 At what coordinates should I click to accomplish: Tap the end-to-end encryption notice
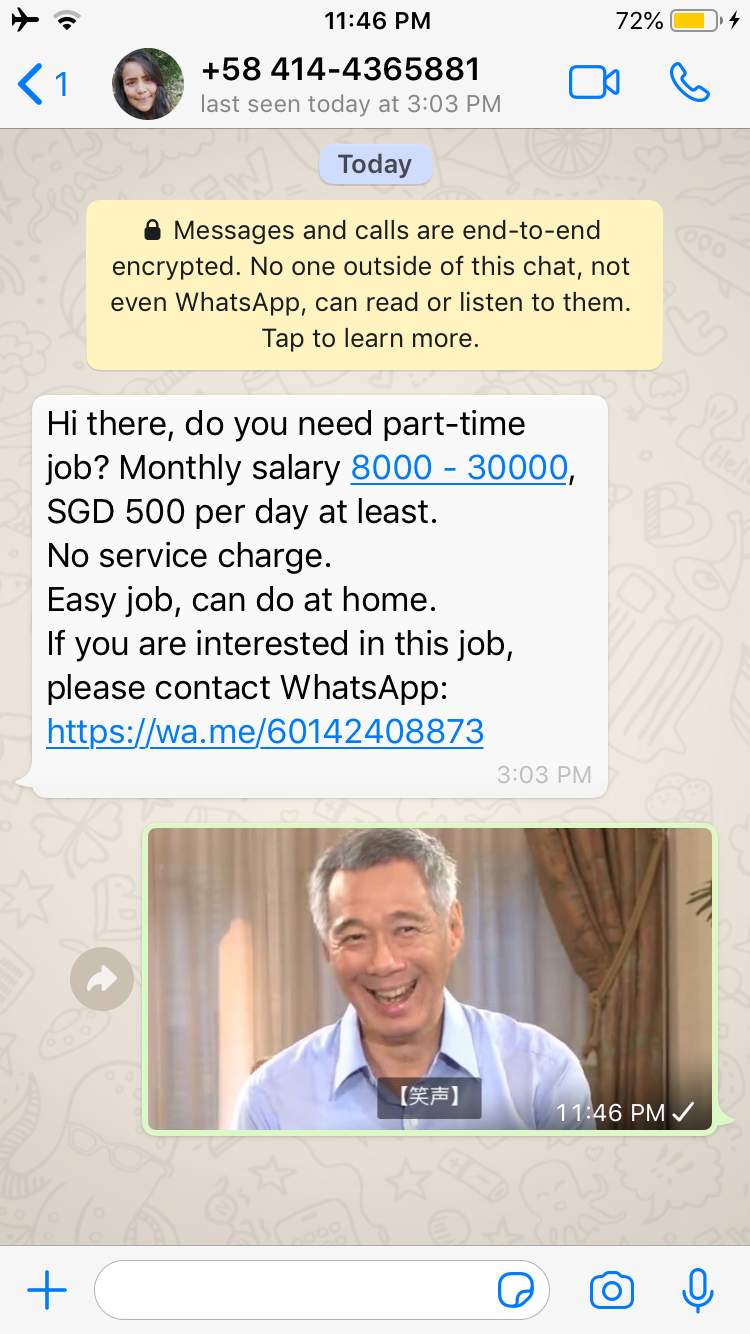pyautogui.click(x=374, y=285)
